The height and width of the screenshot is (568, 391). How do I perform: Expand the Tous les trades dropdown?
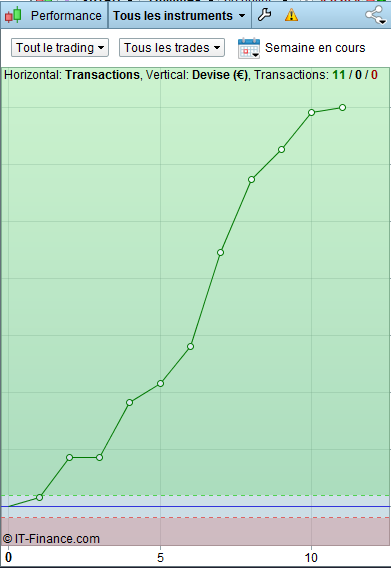click(172, 47)
